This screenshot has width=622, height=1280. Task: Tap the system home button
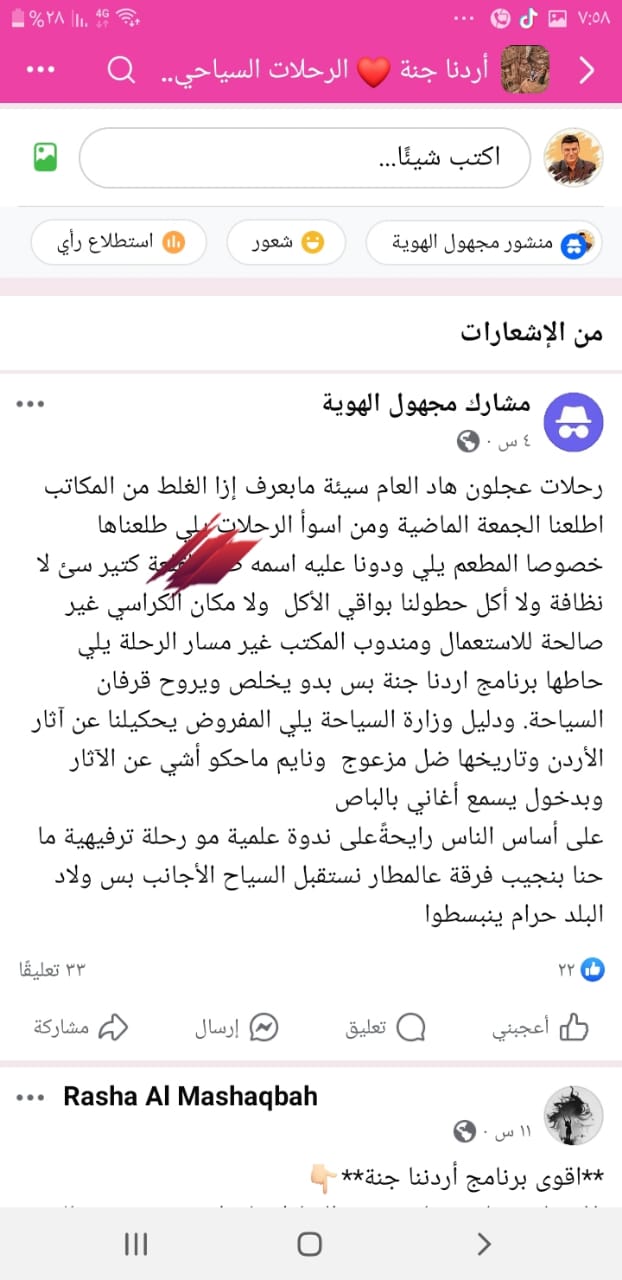pos(310,1244)
